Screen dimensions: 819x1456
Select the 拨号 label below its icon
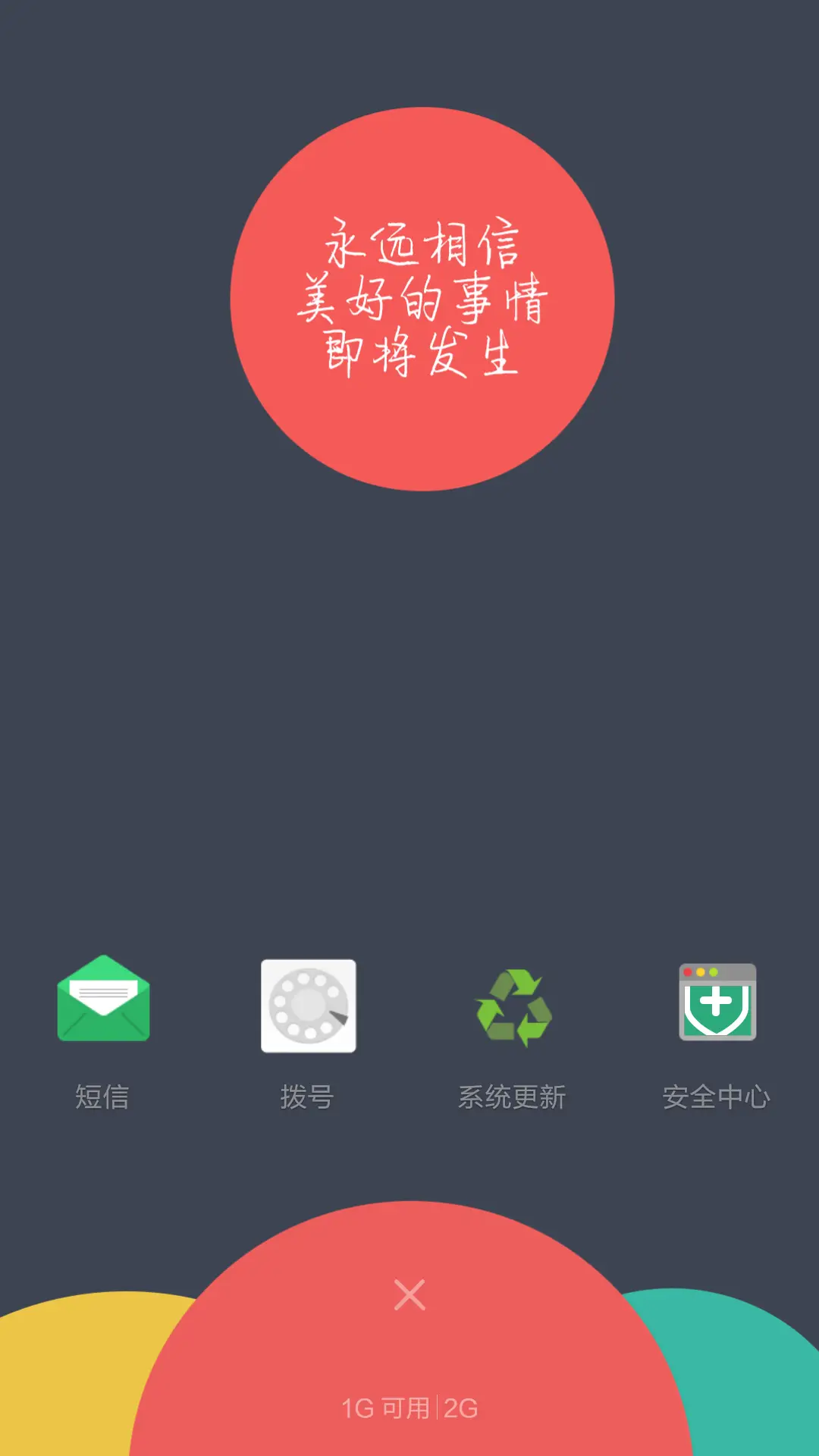(308, 1094)
